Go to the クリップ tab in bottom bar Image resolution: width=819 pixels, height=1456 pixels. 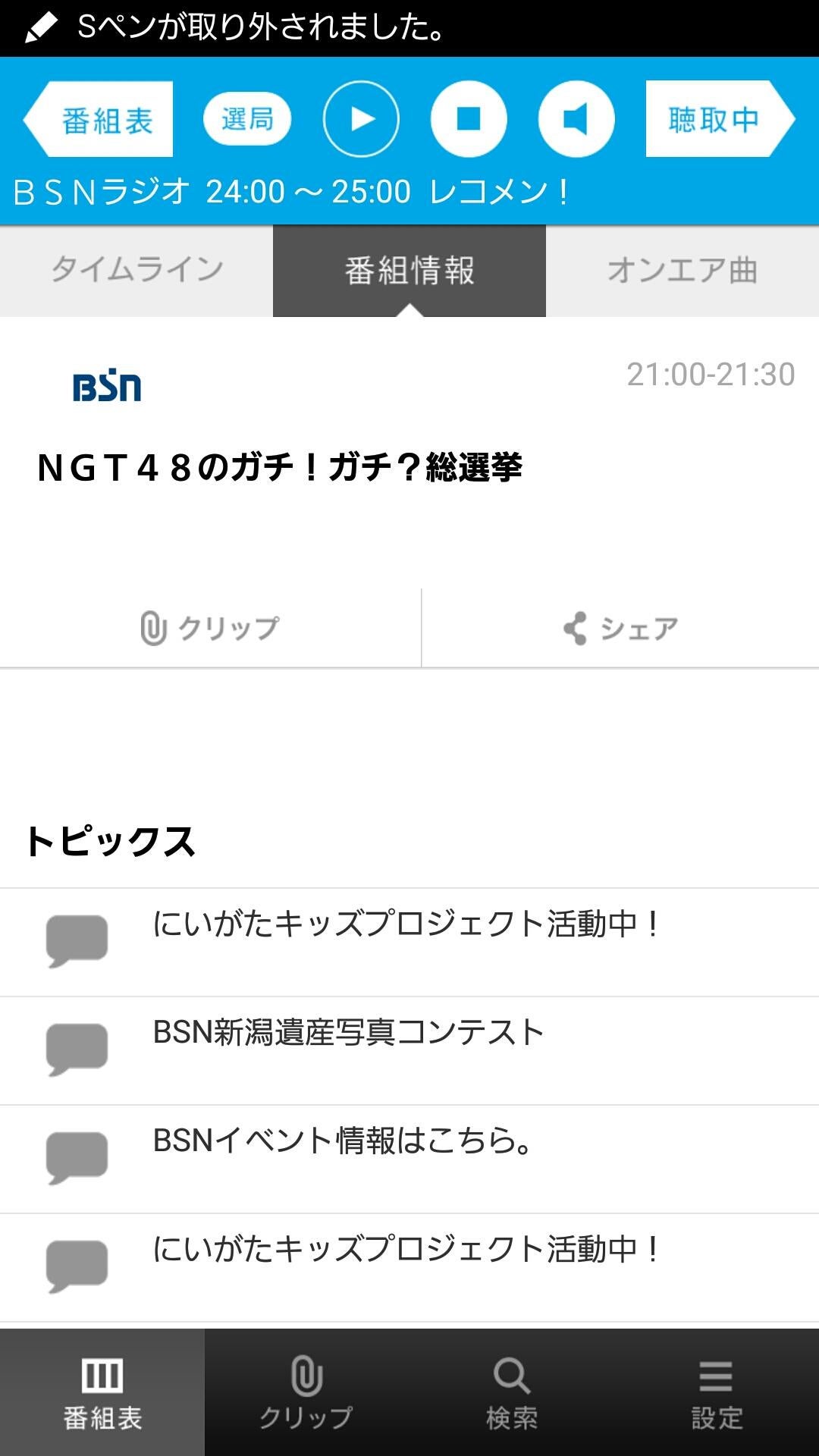(x=307, y=1392)
